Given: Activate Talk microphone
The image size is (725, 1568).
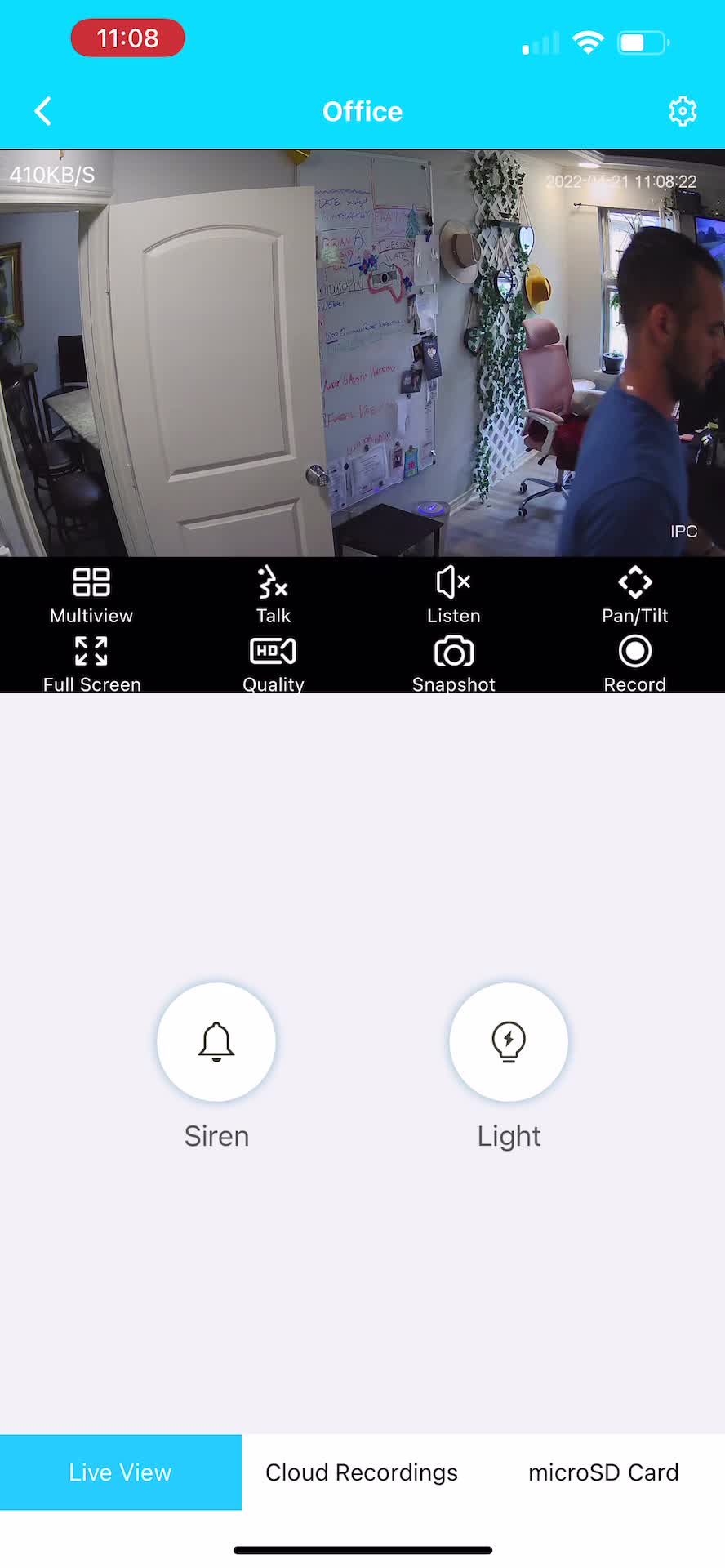Looking at the screenshot, I should 273,595.
